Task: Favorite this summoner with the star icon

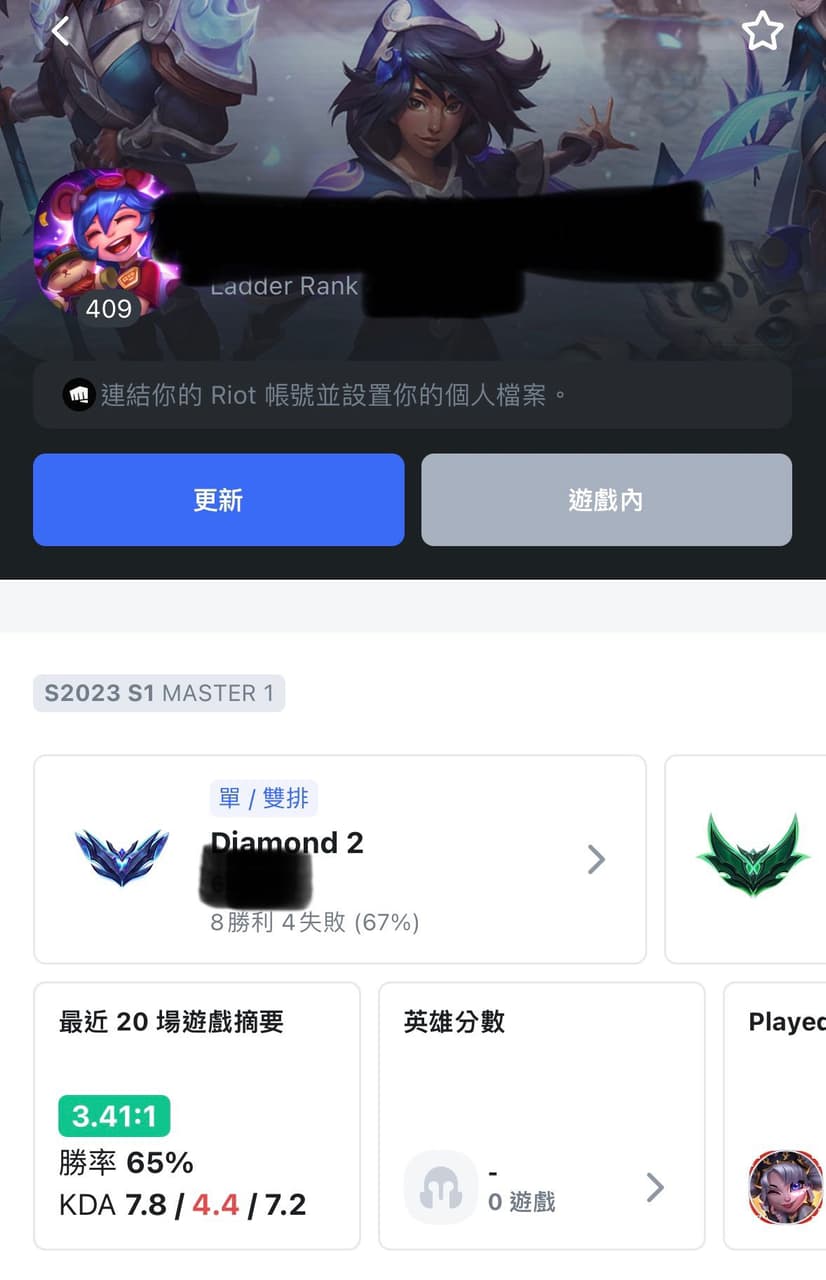Action: (762, 32)
